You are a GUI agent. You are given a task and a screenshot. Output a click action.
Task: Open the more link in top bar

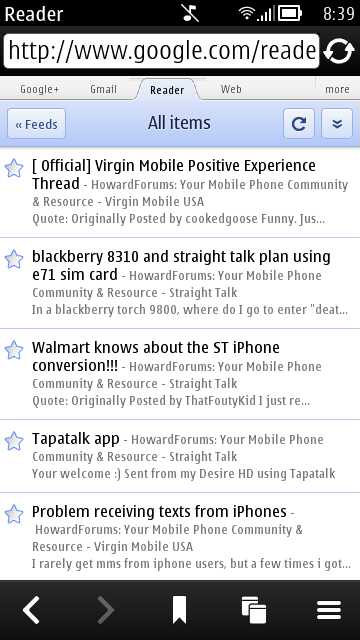pyautogui.click(x=337, y=89)
